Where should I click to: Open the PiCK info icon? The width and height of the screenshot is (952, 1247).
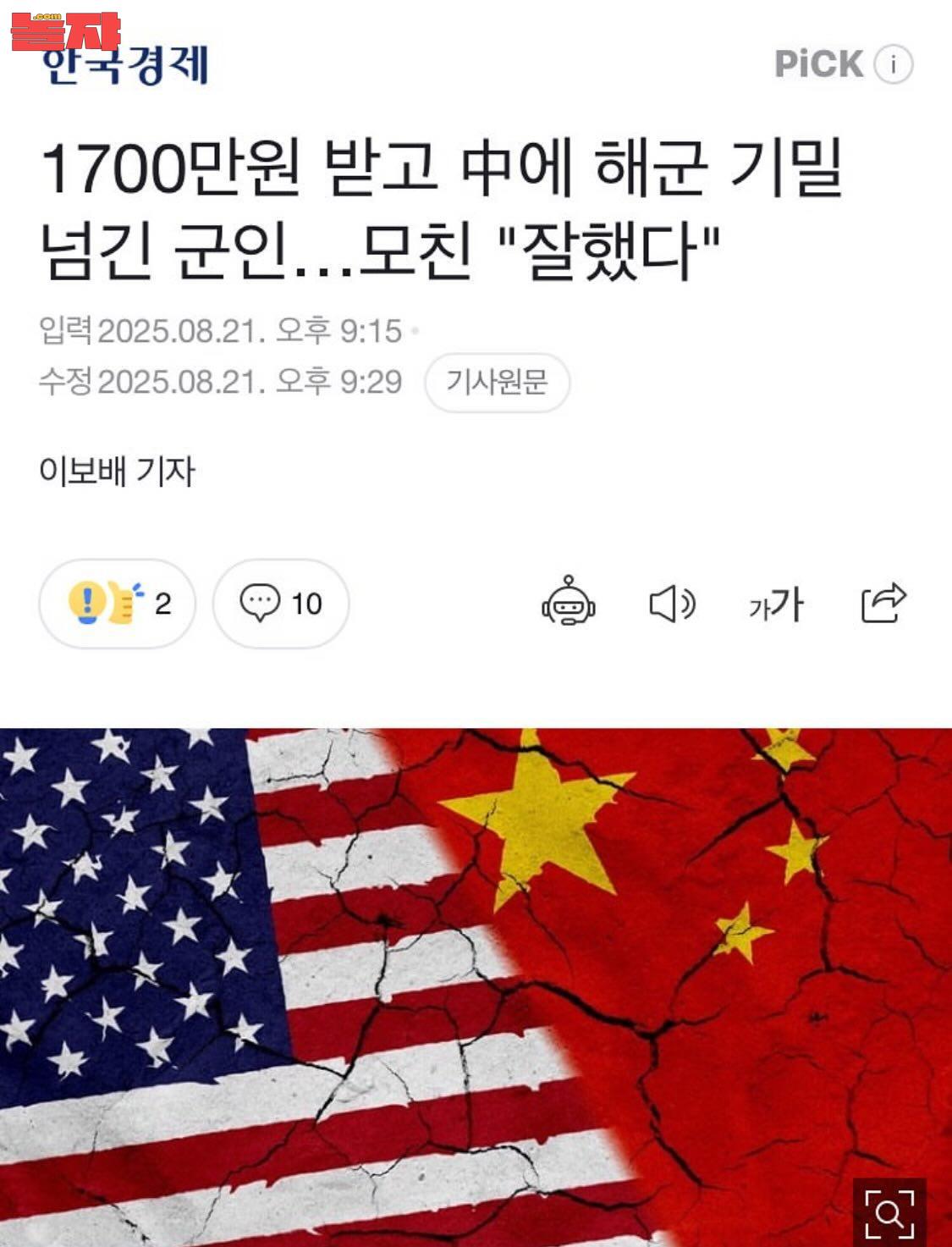[x=893, y=64]
